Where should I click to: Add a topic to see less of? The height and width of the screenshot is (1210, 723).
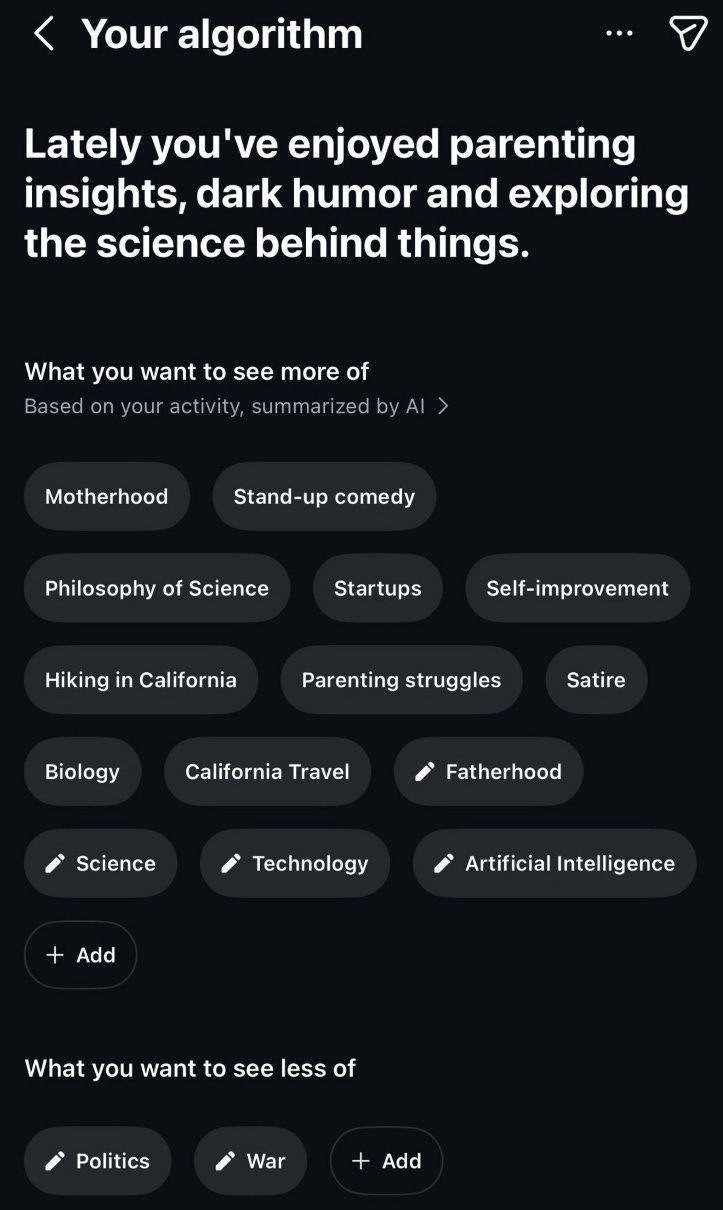(x=386, y=1161)
